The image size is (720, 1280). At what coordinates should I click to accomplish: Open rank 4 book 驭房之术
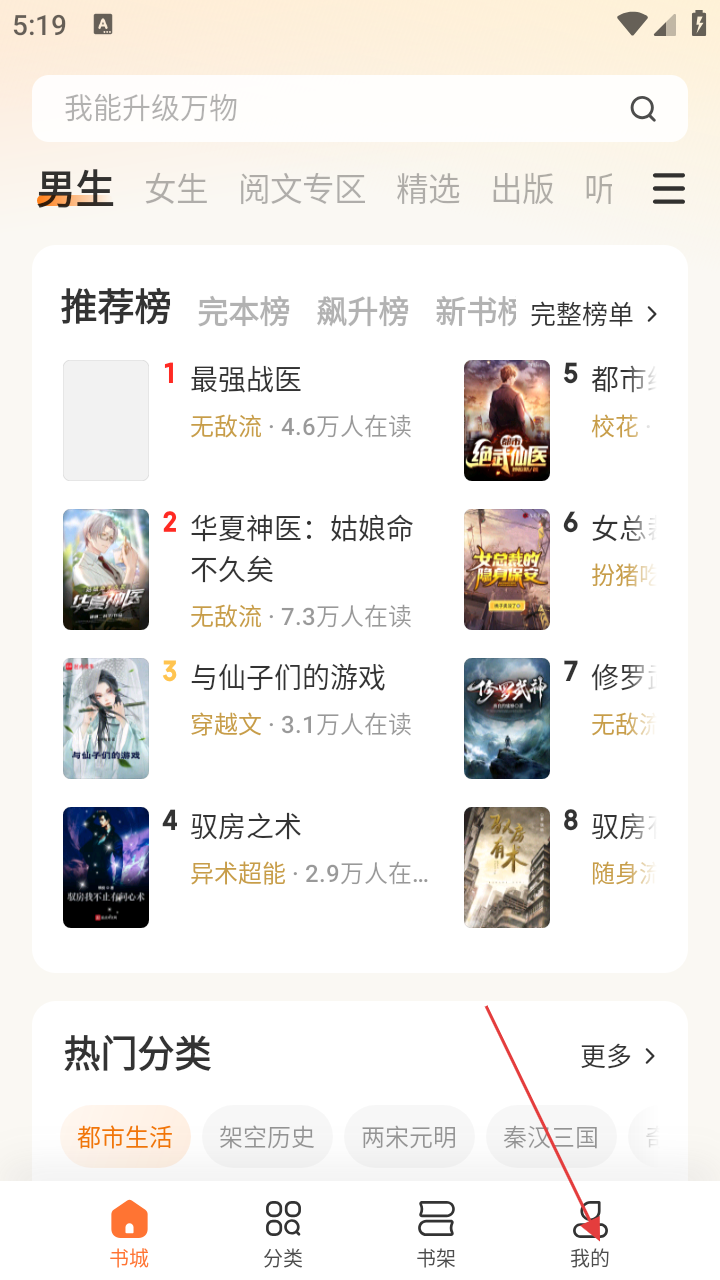[x=246, y=827]
